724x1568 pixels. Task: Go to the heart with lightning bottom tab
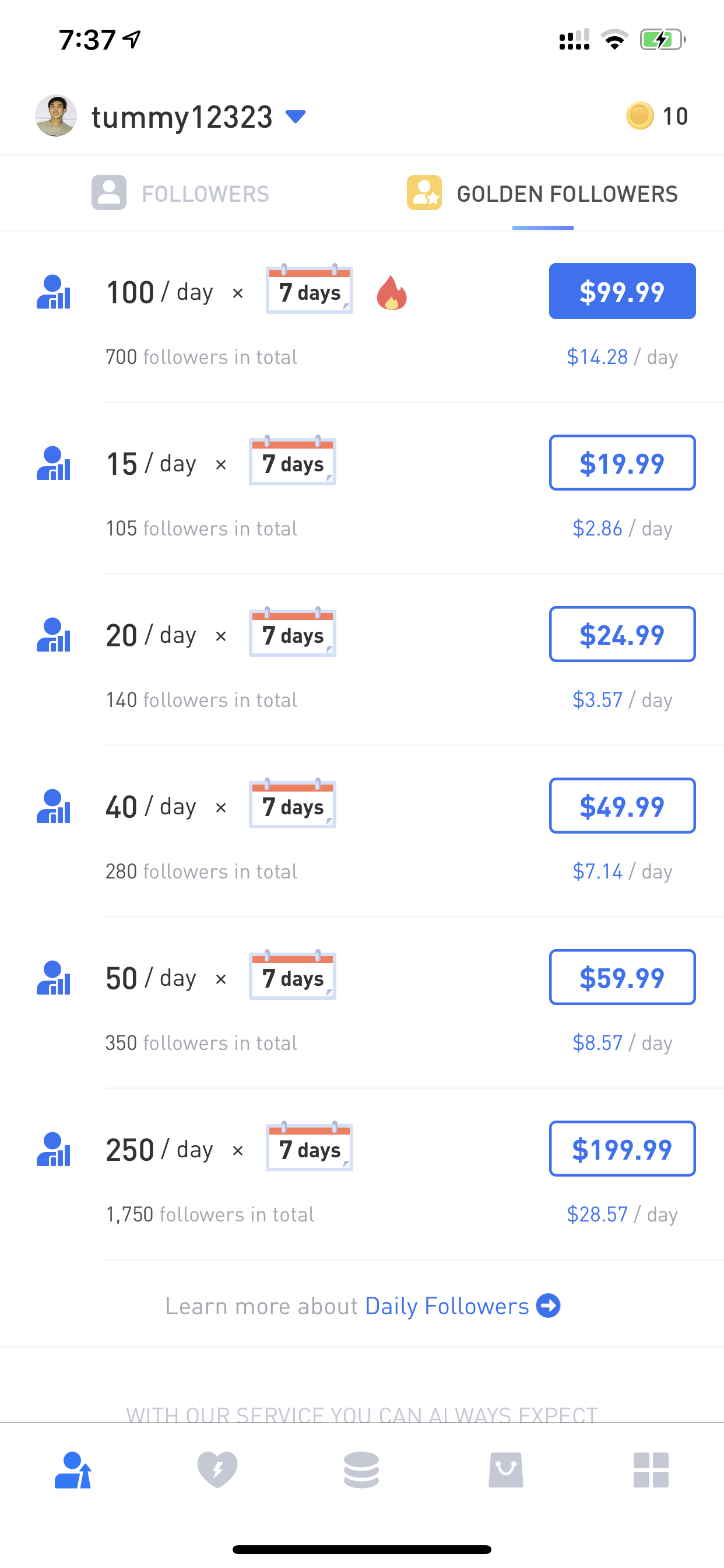pos(217,1470)
